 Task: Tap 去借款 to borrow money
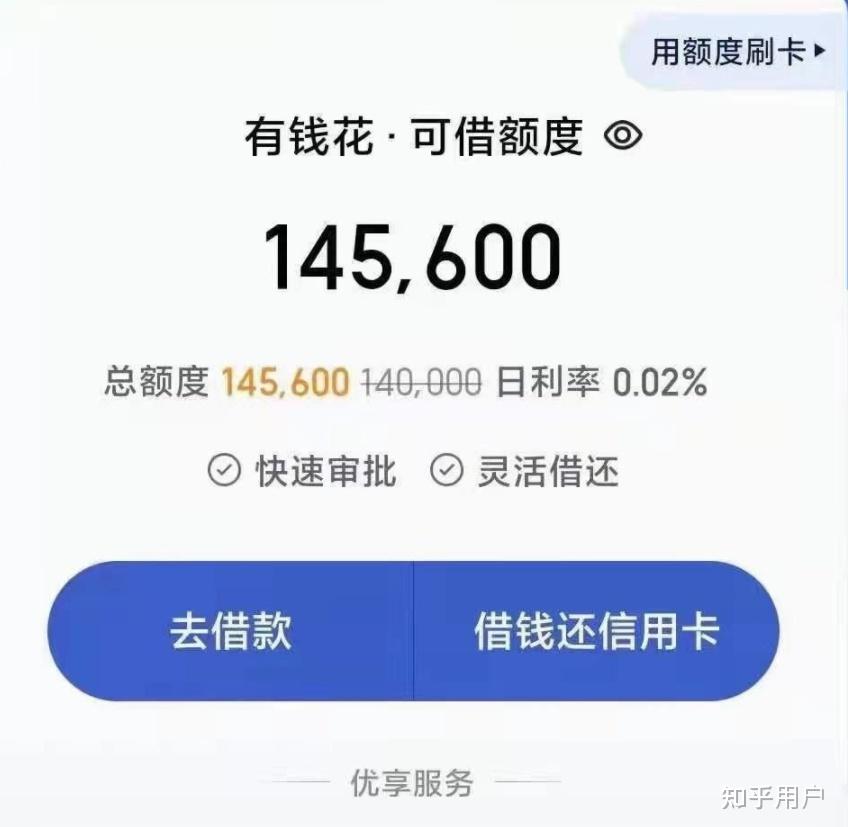pos(230,631)
